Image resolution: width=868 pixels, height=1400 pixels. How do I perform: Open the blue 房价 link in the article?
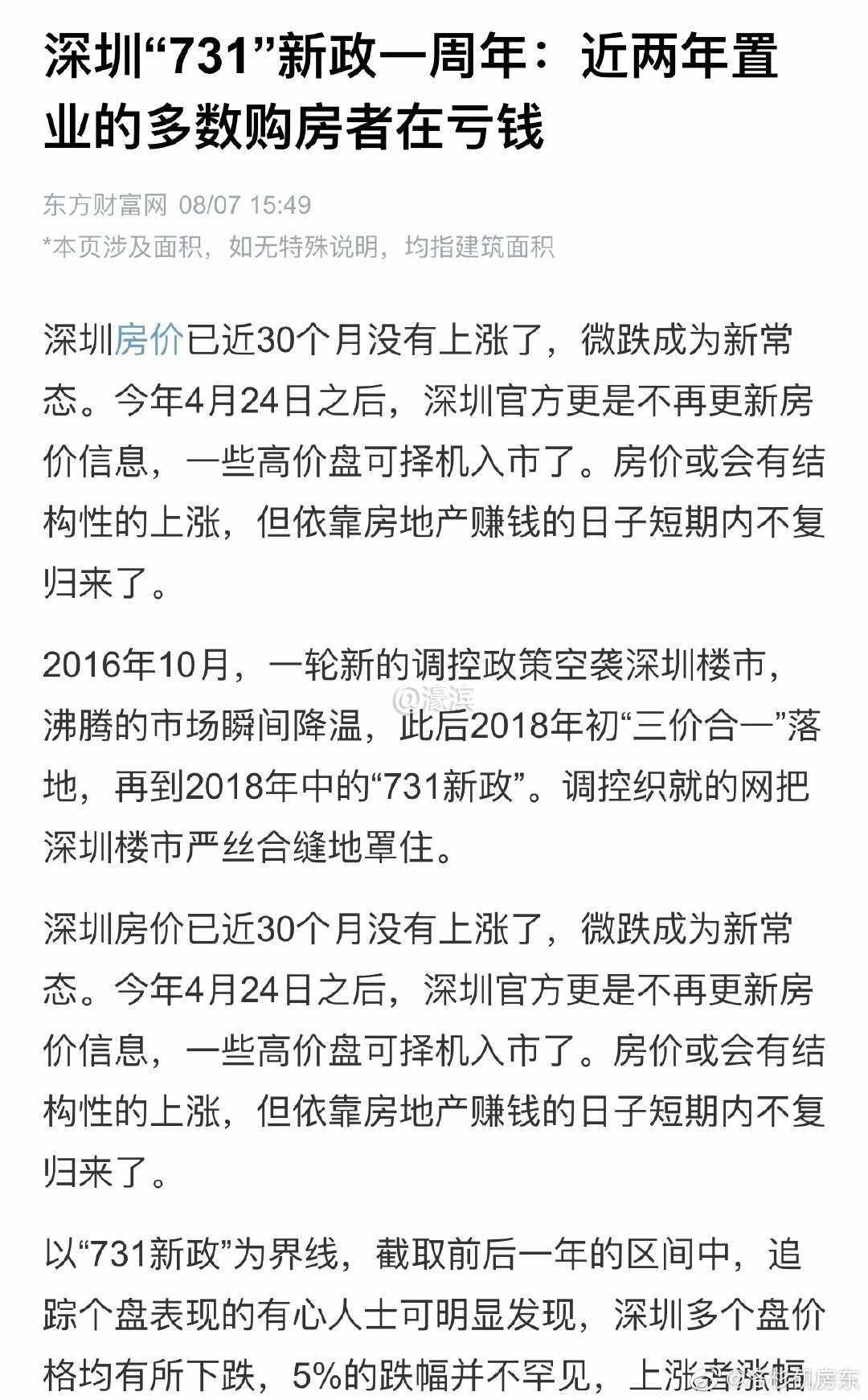tap(149, 340)
